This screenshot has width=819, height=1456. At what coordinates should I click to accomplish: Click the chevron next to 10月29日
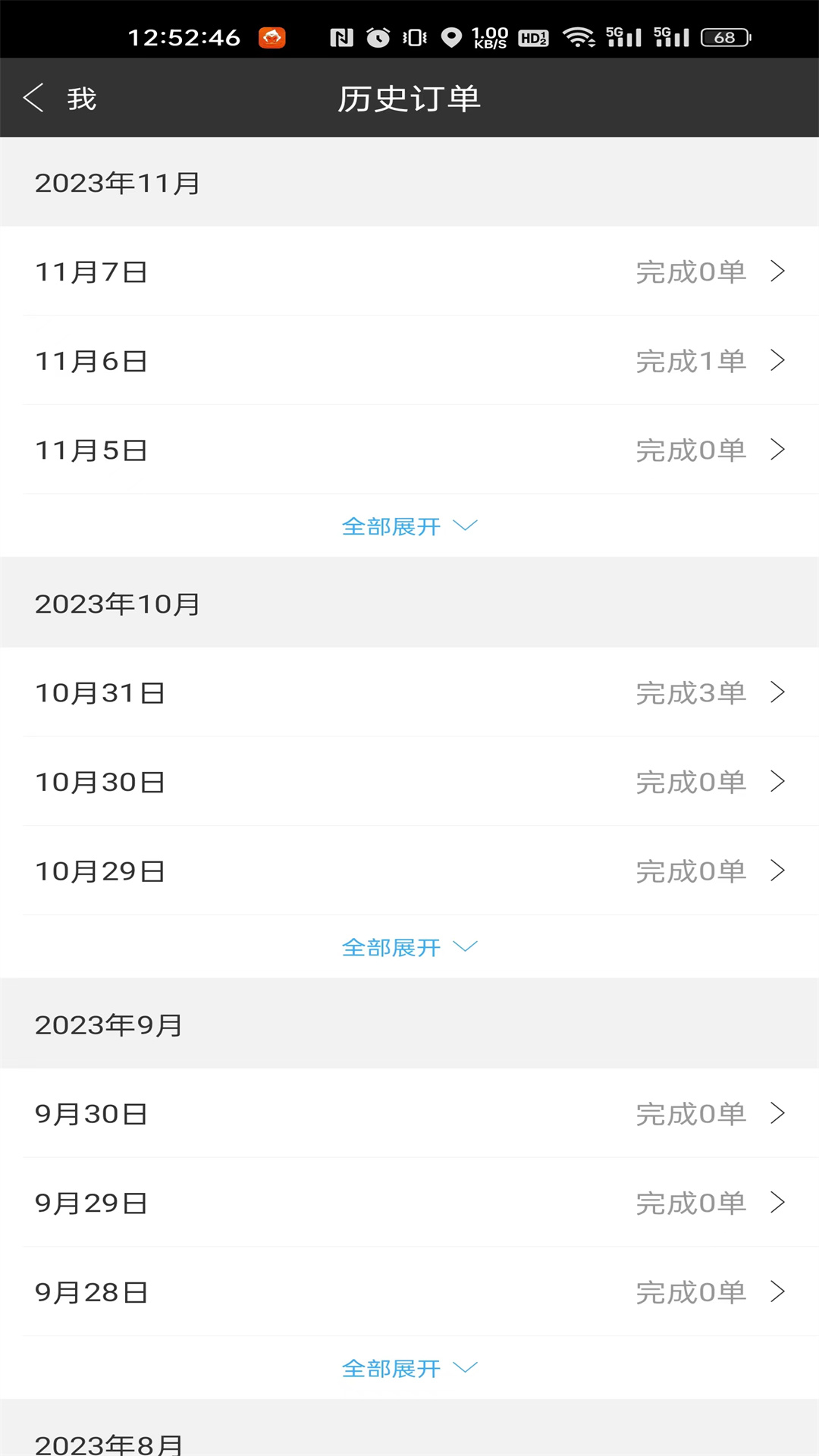tap(778, 871)
